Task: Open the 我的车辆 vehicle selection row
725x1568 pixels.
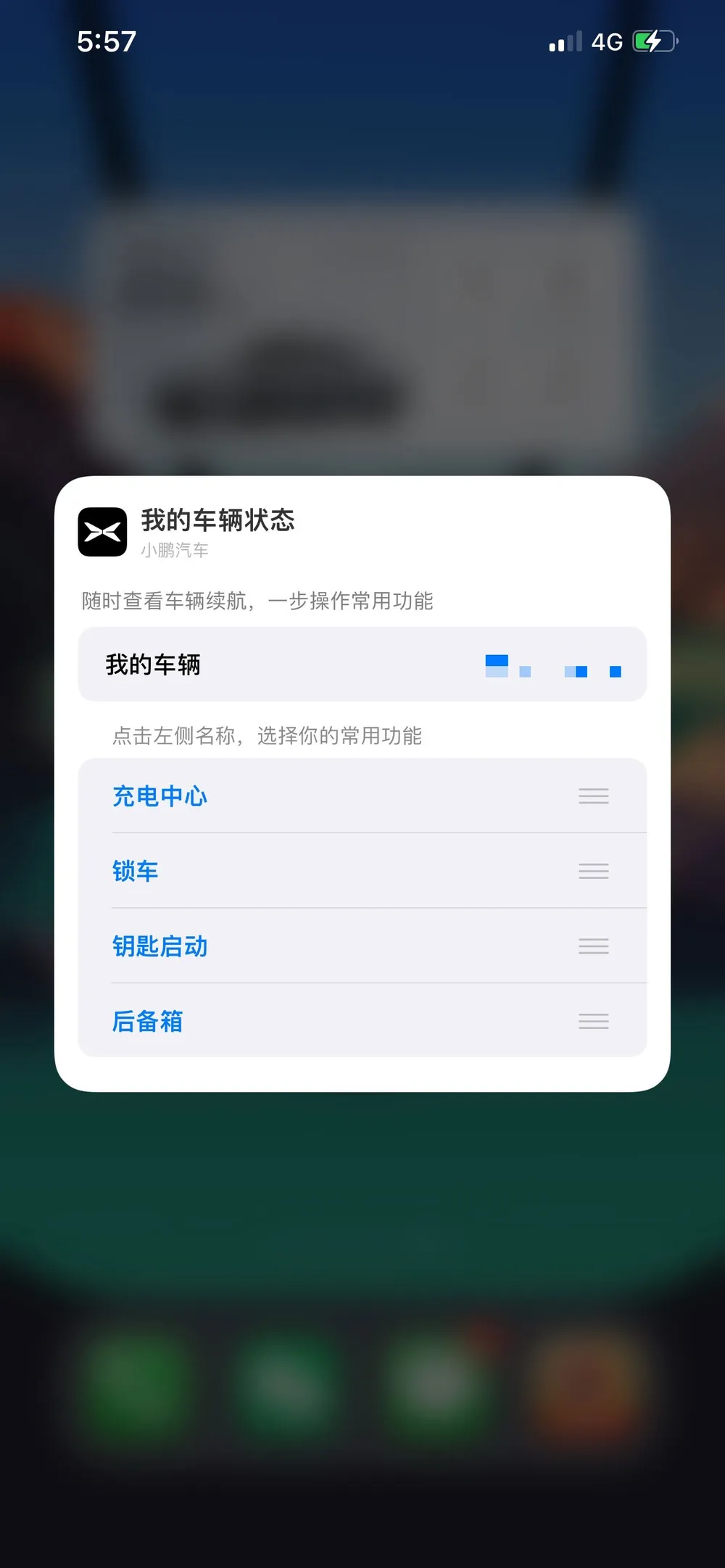Action: [x=361, y=664]
